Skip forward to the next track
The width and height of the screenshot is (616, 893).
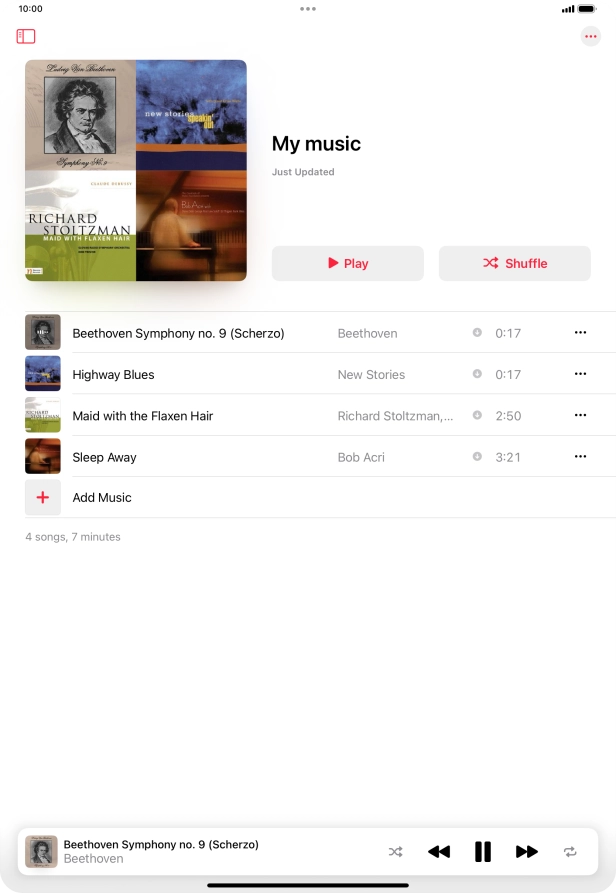[x=527, y=852]
